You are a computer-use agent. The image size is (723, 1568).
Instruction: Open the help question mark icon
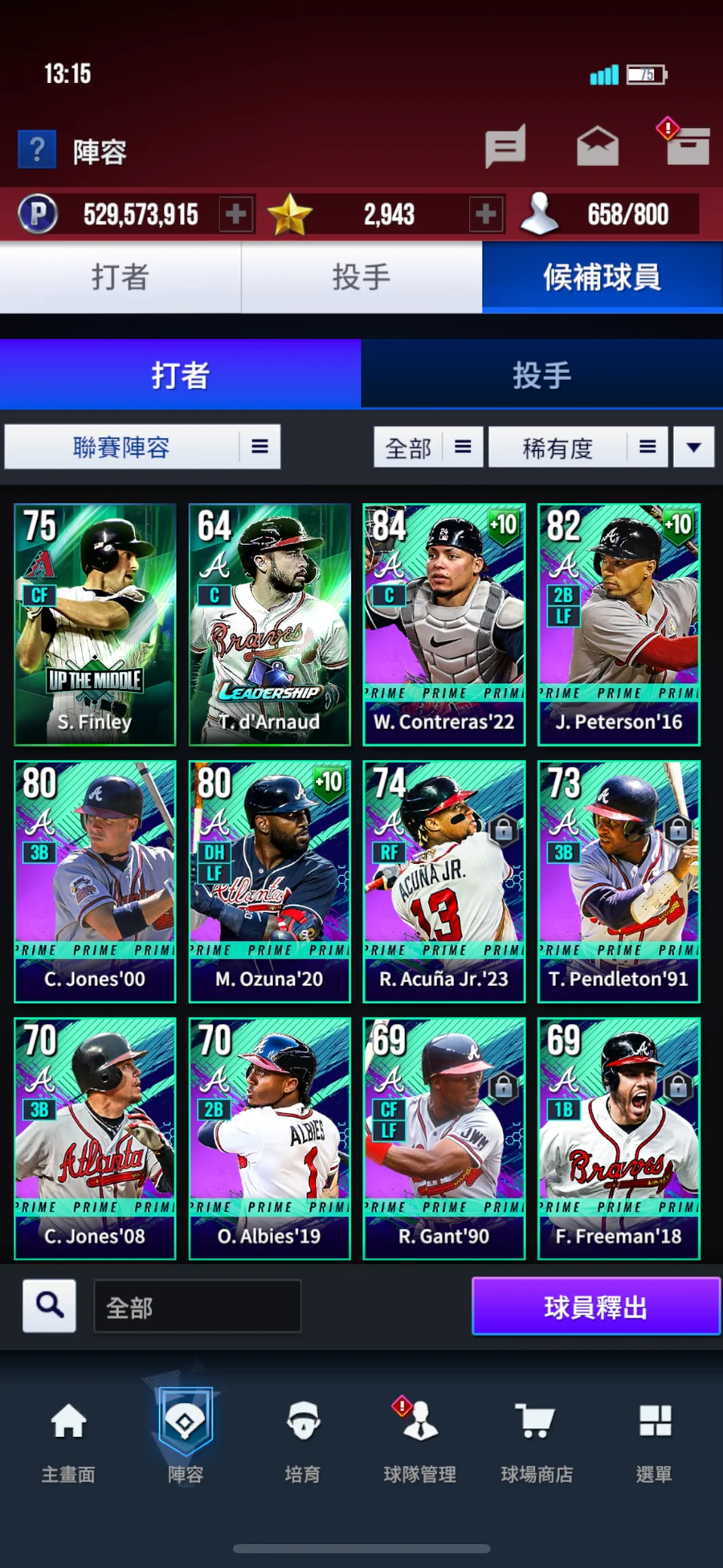pyautogui.click(x=37, y=149)
